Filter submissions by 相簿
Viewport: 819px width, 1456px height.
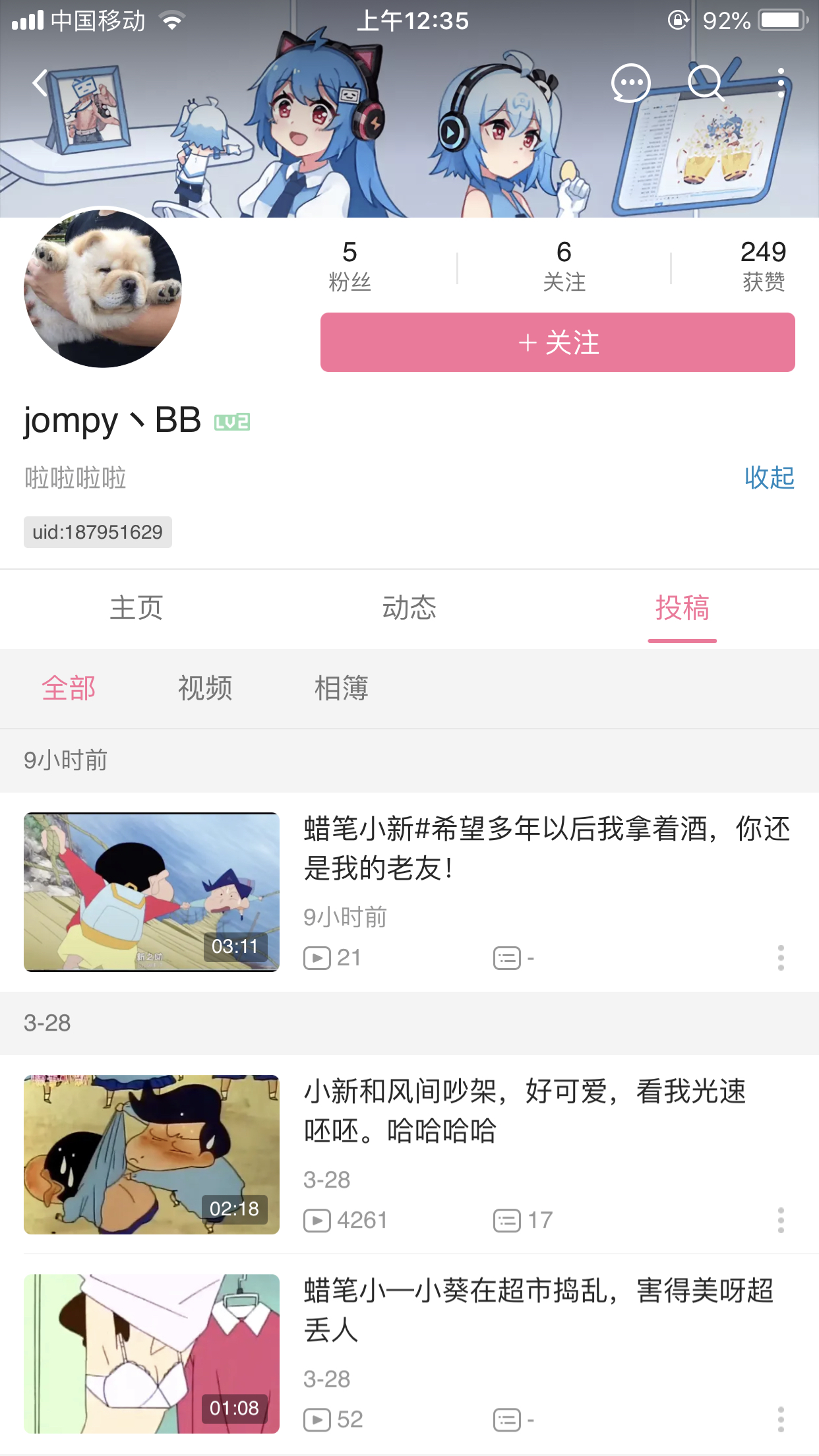click(342, 688)
